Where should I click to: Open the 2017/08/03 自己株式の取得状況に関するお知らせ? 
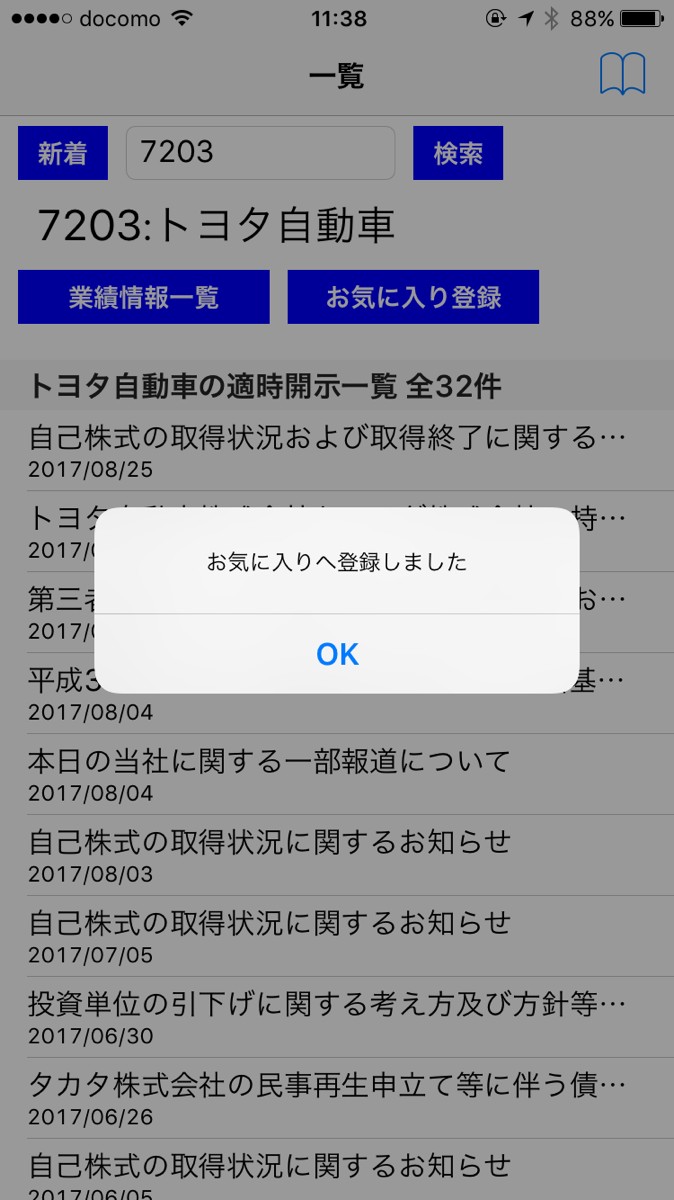click(x=270, y=856)
